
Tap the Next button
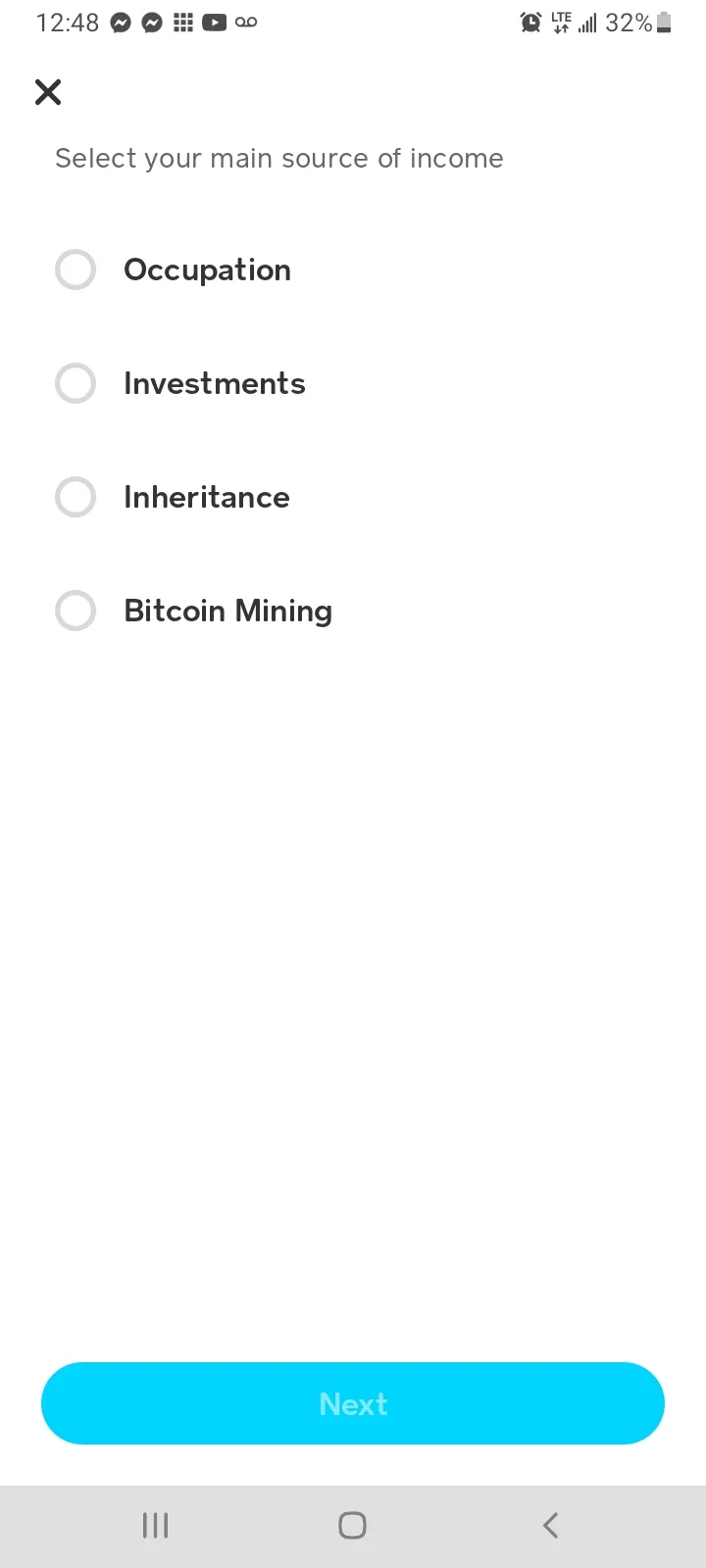pyautogui.click(x=353, y=1403)
